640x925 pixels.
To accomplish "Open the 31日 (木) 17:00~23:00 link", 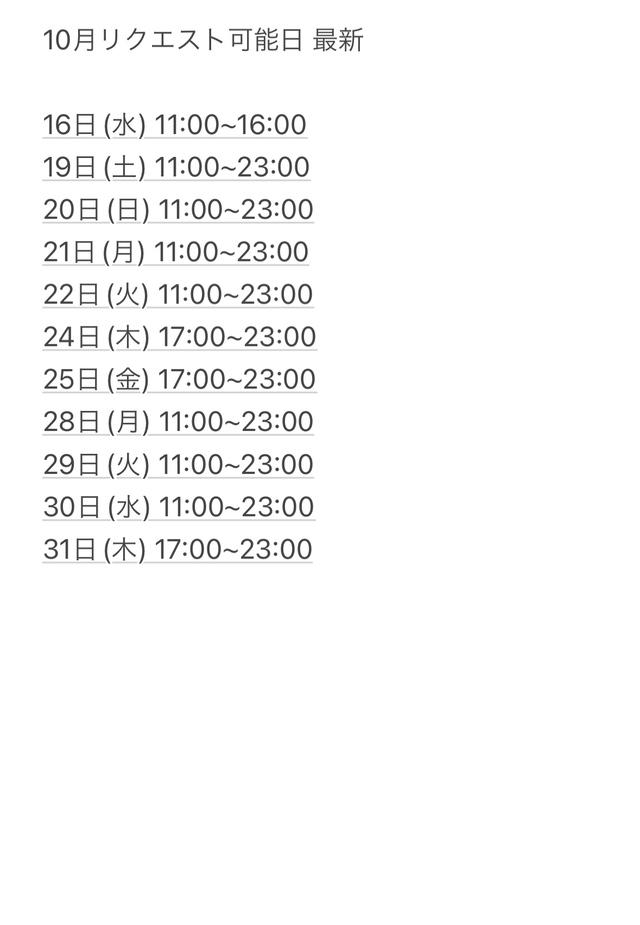I will pyautogui.click(x=177, y=550).
